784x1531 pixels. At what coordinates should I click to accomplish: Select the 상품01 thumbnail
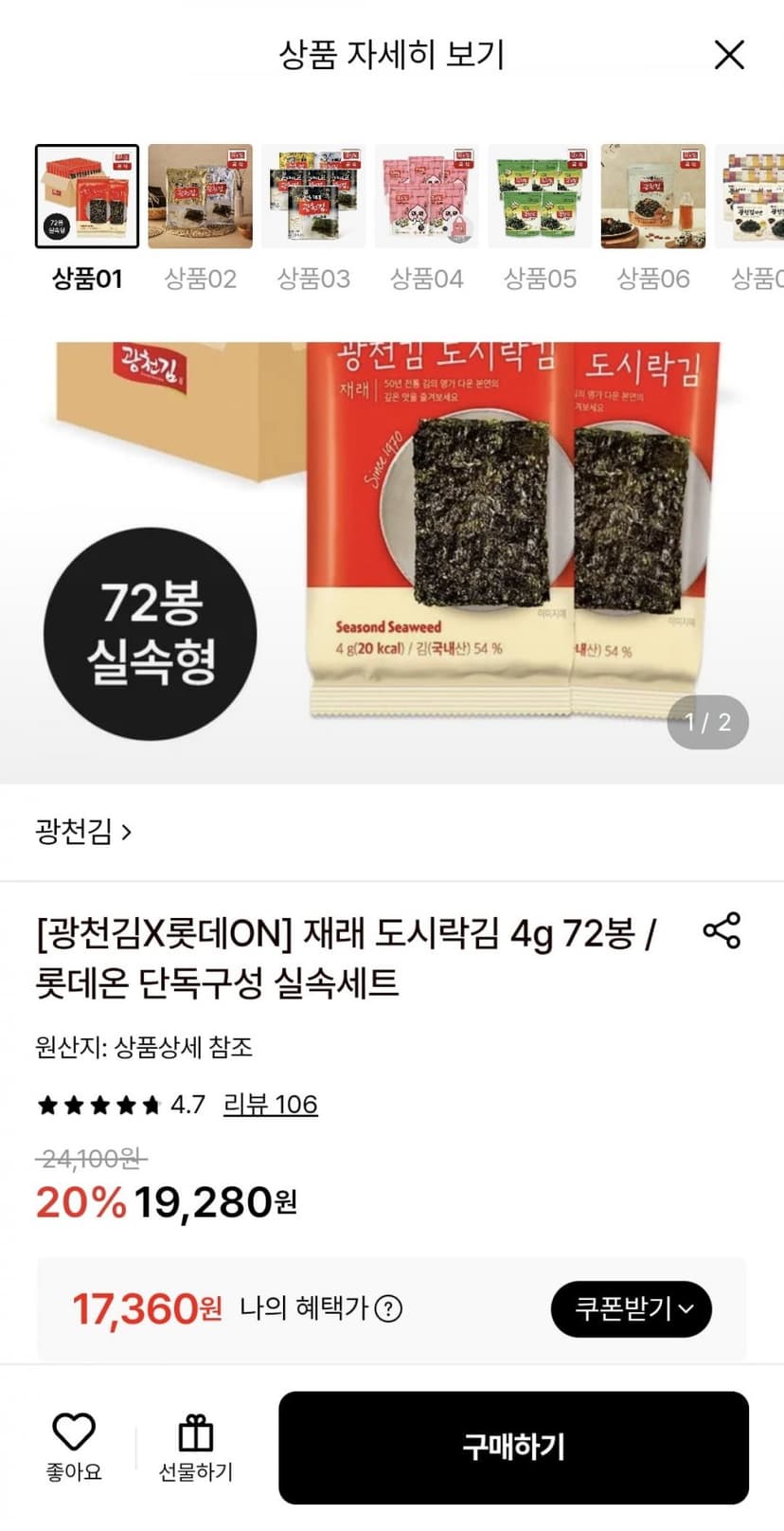coord(87,196)
